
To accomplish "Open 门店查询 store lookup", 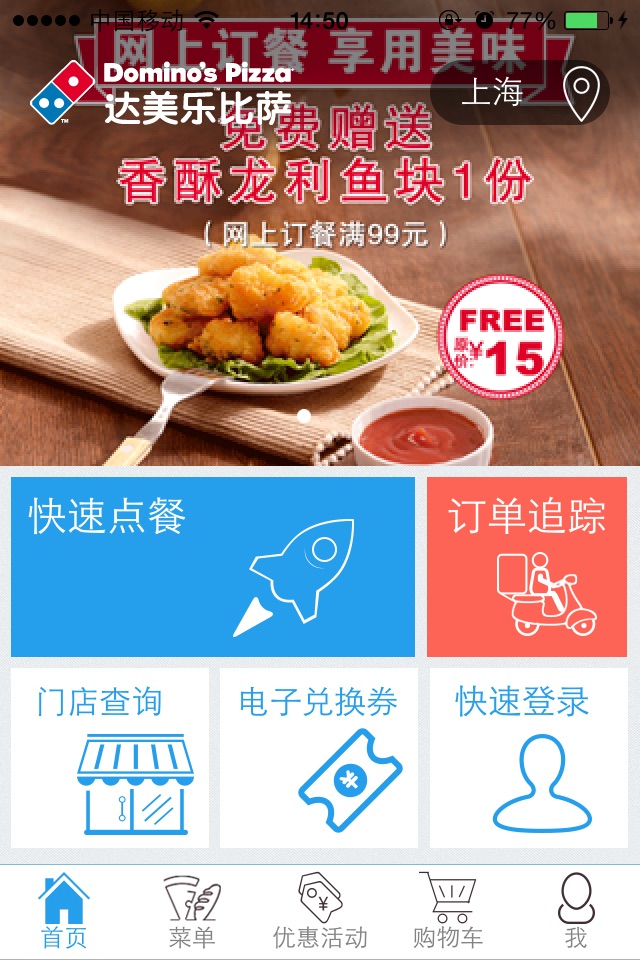I will pos(110,757).
